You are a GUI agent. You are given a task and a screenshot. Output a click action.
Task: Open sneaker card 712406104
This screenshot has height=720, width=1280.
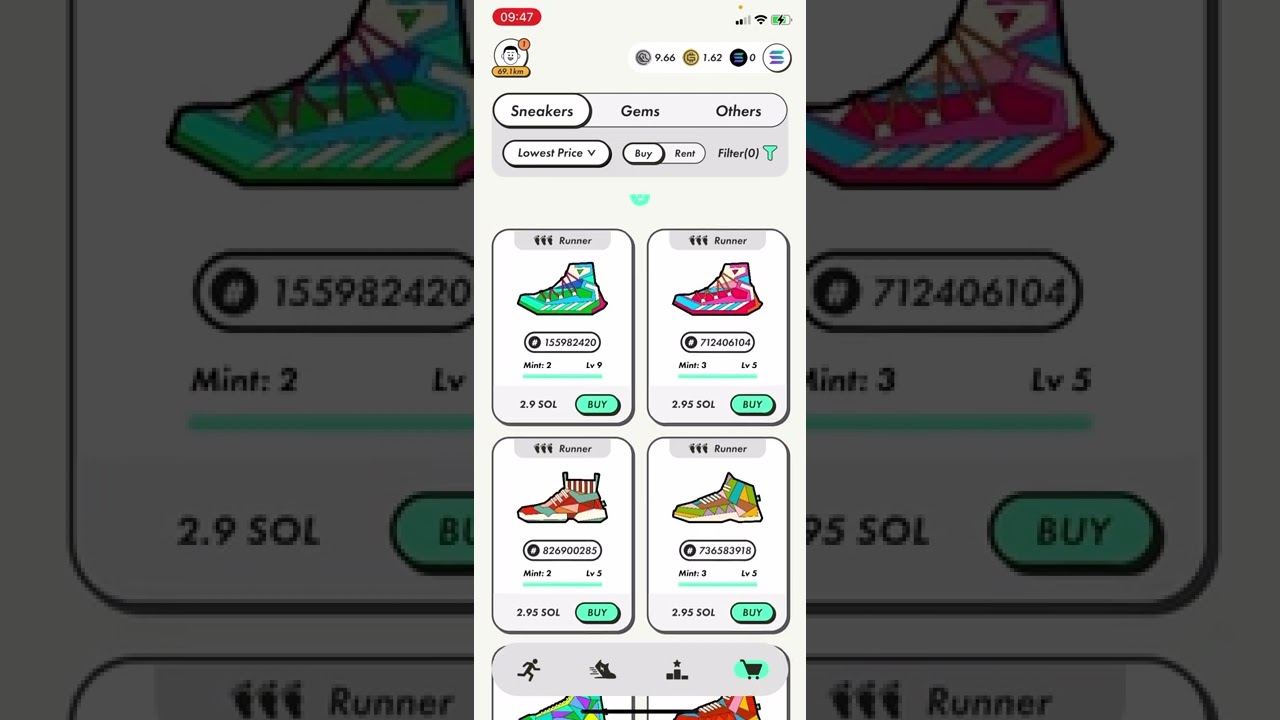pyautogui.click(x=717, y=290)
